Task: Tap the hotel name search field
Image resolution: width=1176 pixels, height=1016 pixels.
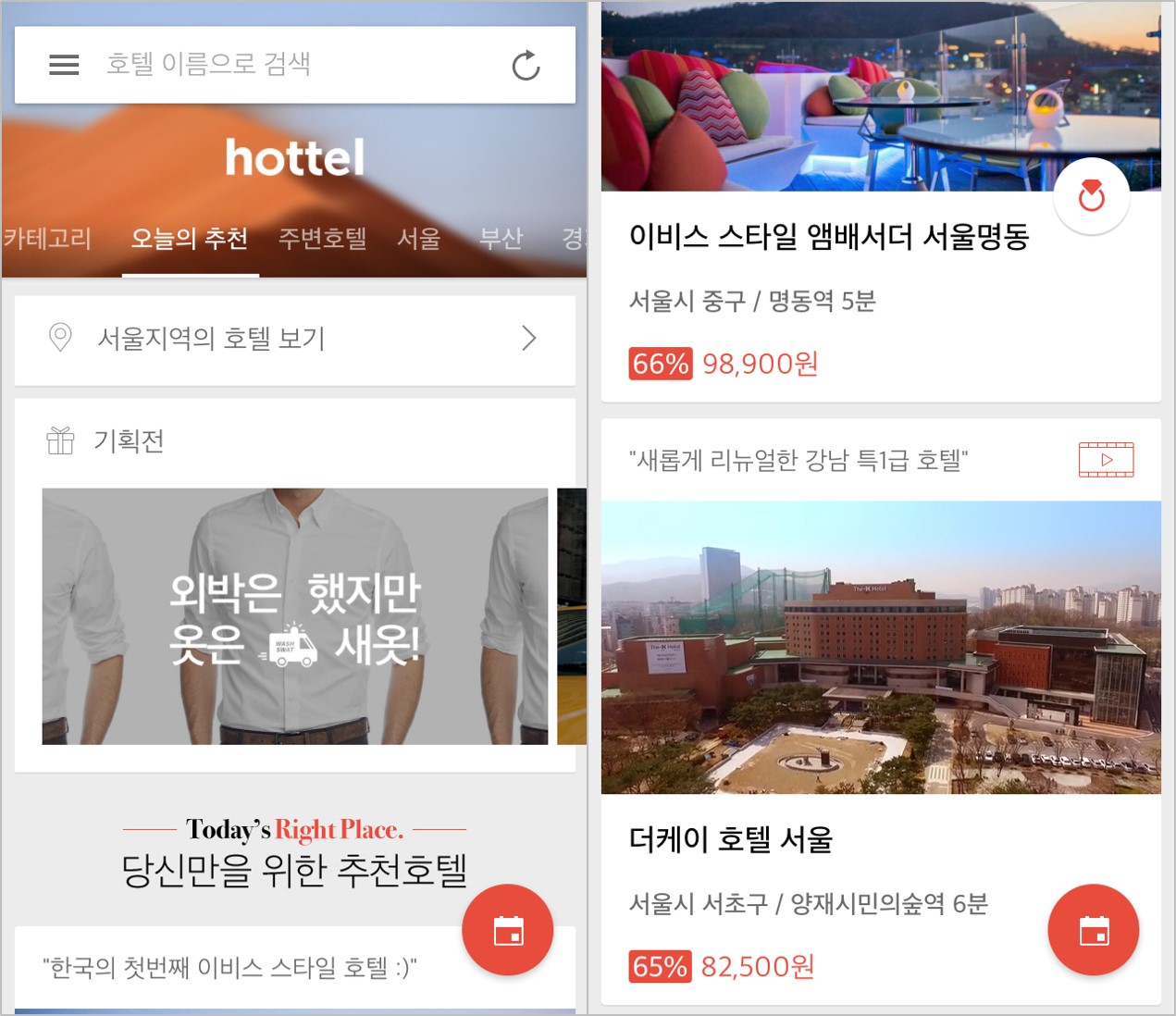Action: click(278, 64)
